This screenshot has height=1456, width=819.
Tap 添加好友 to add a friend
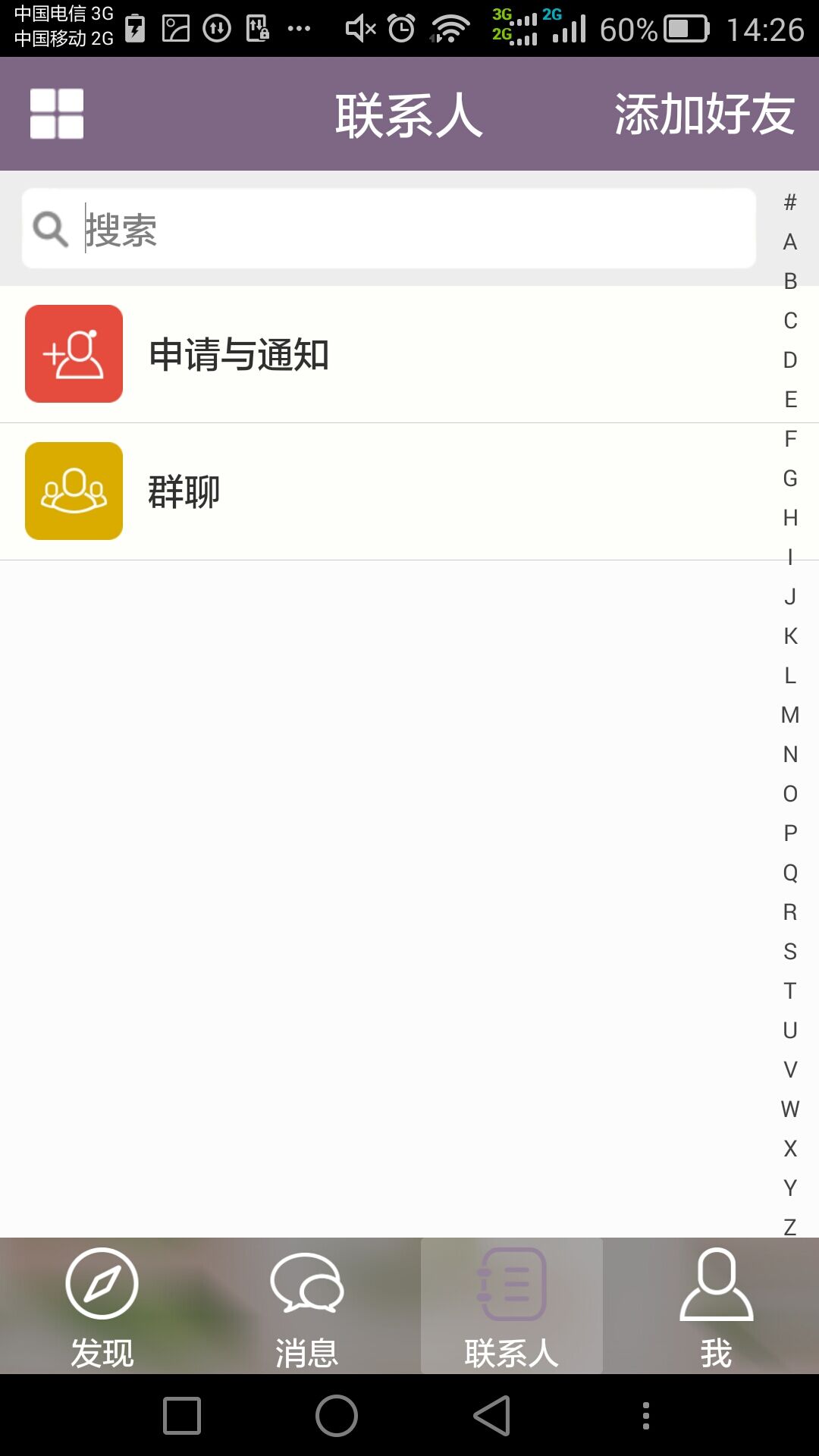[704, 115]
